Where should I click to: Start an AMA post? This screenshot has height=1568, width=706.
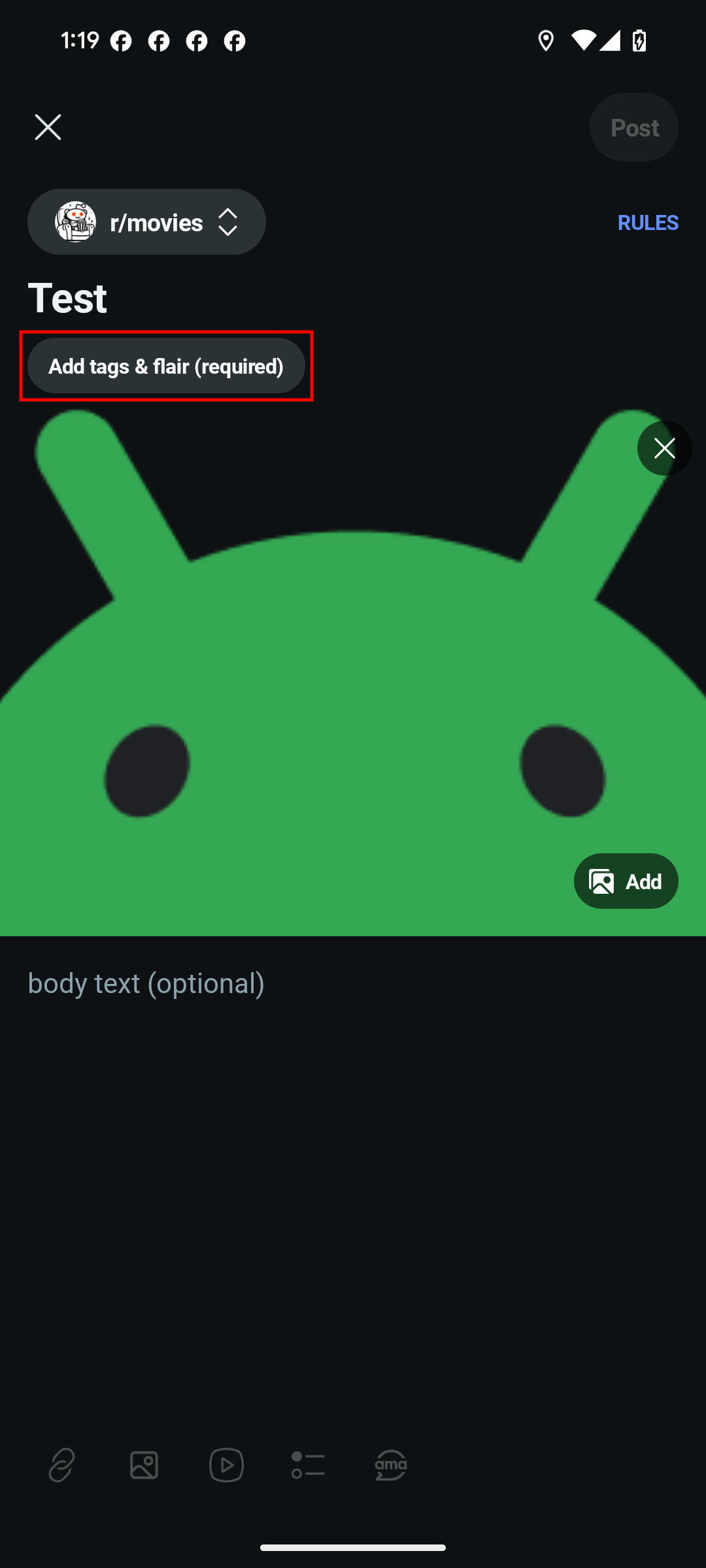pyautogui.click(x=391, y=1465)
